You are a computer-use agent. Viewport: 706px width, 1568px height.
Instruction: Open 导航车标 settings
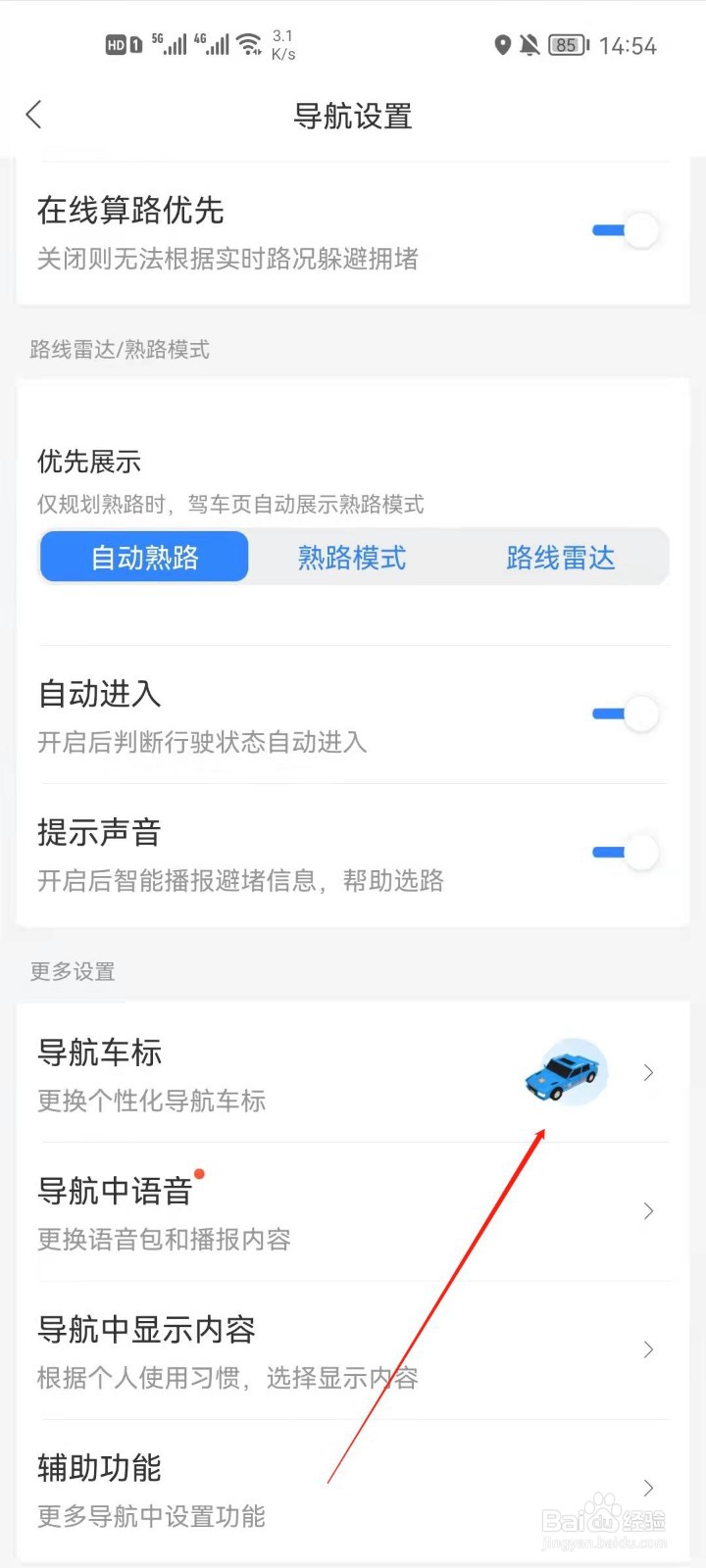(x=353, y=1073)
